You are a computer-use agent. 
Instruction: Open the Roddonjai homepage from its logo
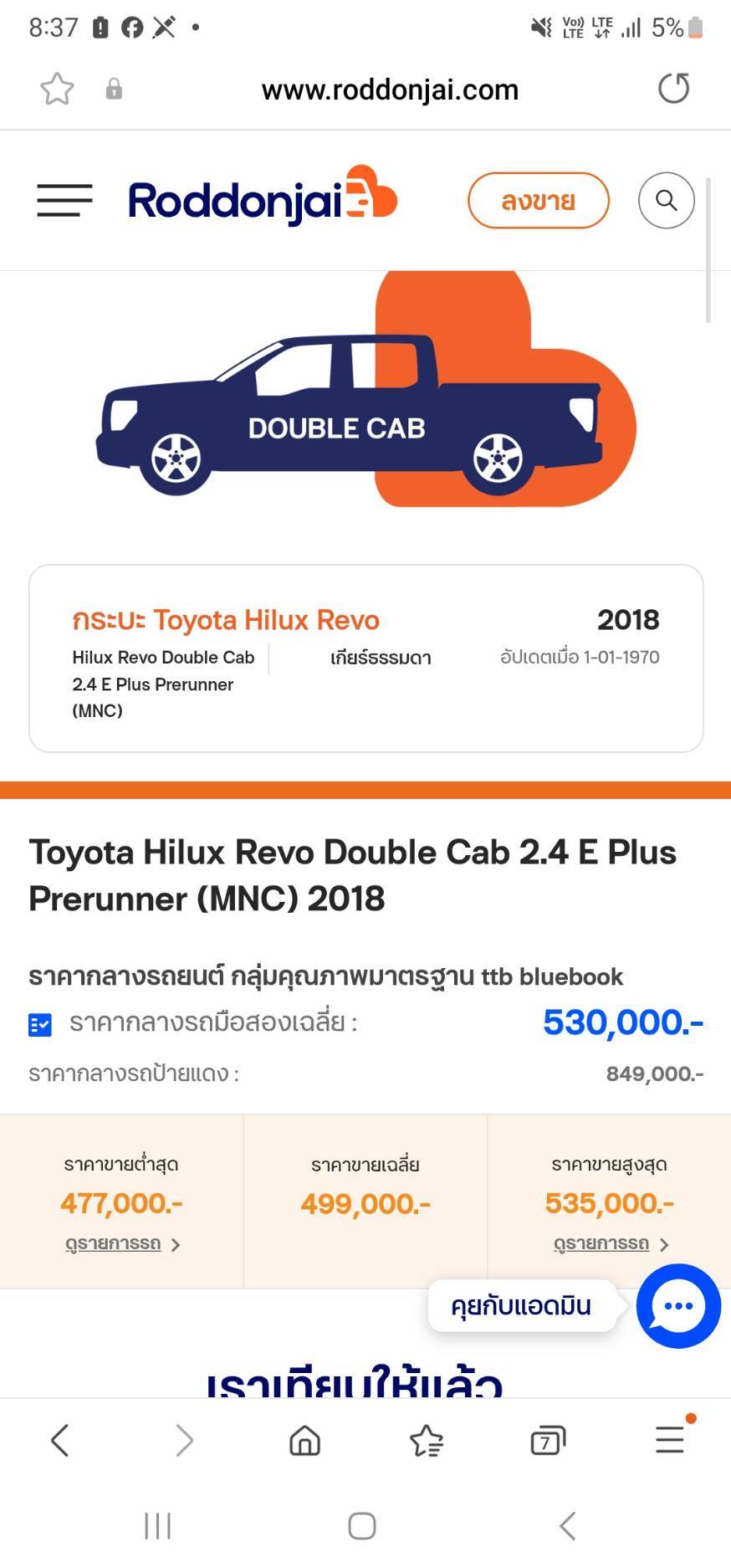(x=262, y=199)
